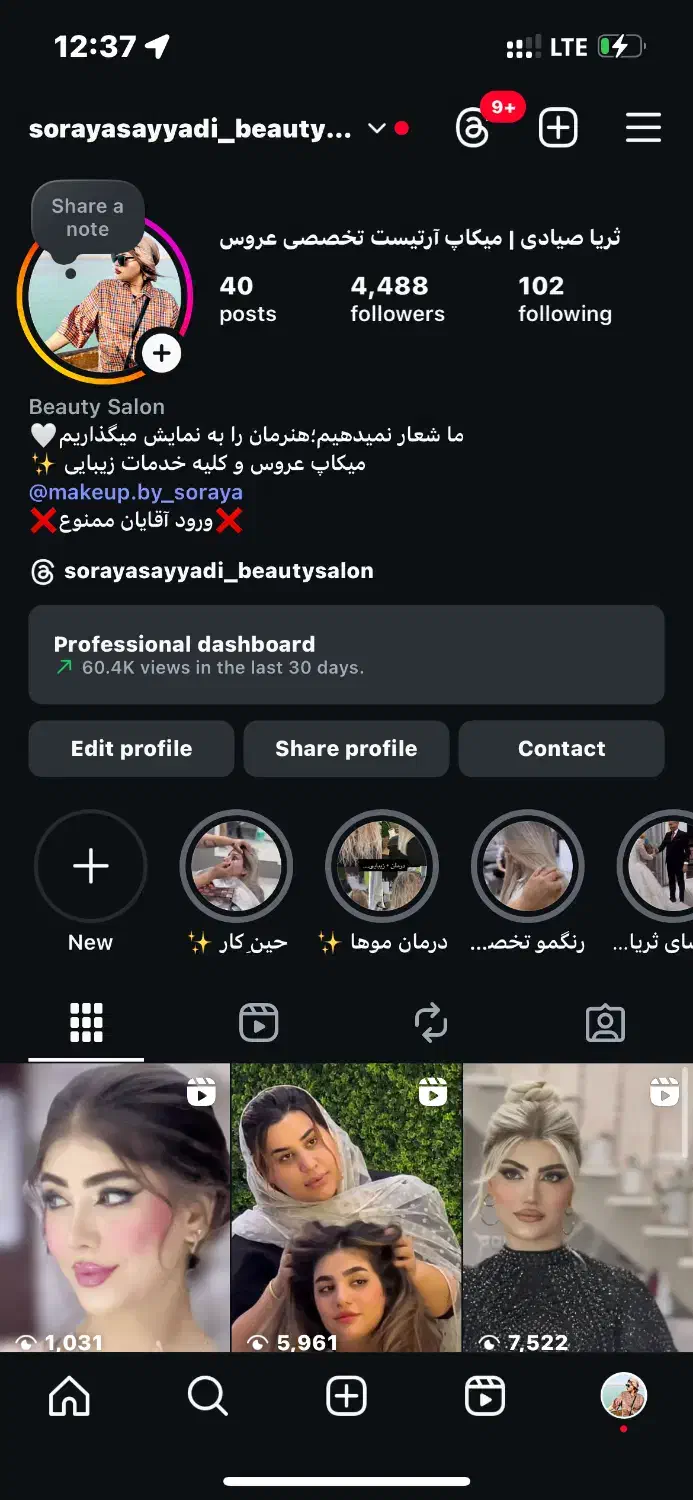Add a New story highlight
Screen dimensions: 693x1500
(90, 866)
